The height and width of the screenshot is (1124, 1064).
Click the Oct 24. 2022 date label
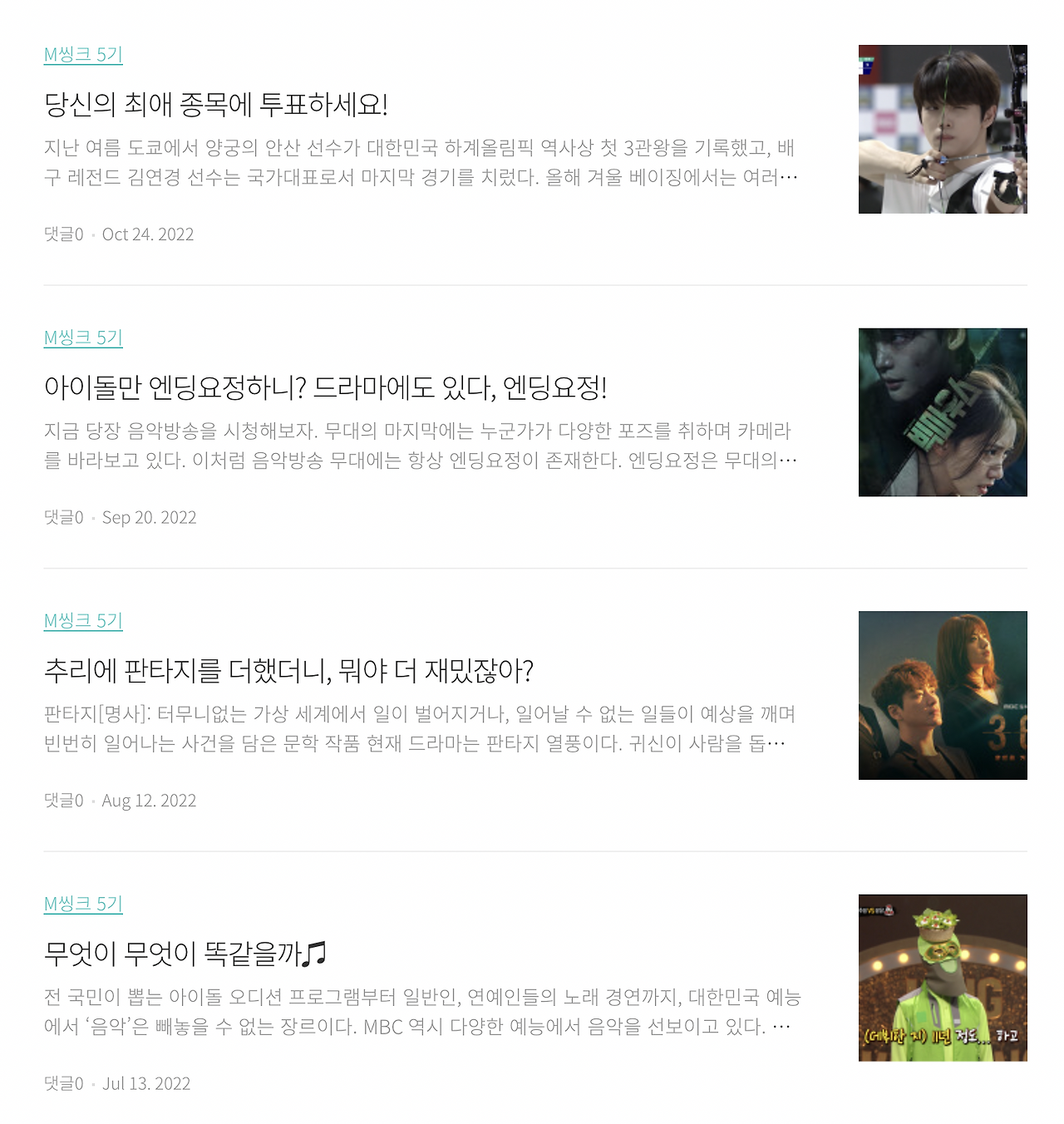point(148,234)
